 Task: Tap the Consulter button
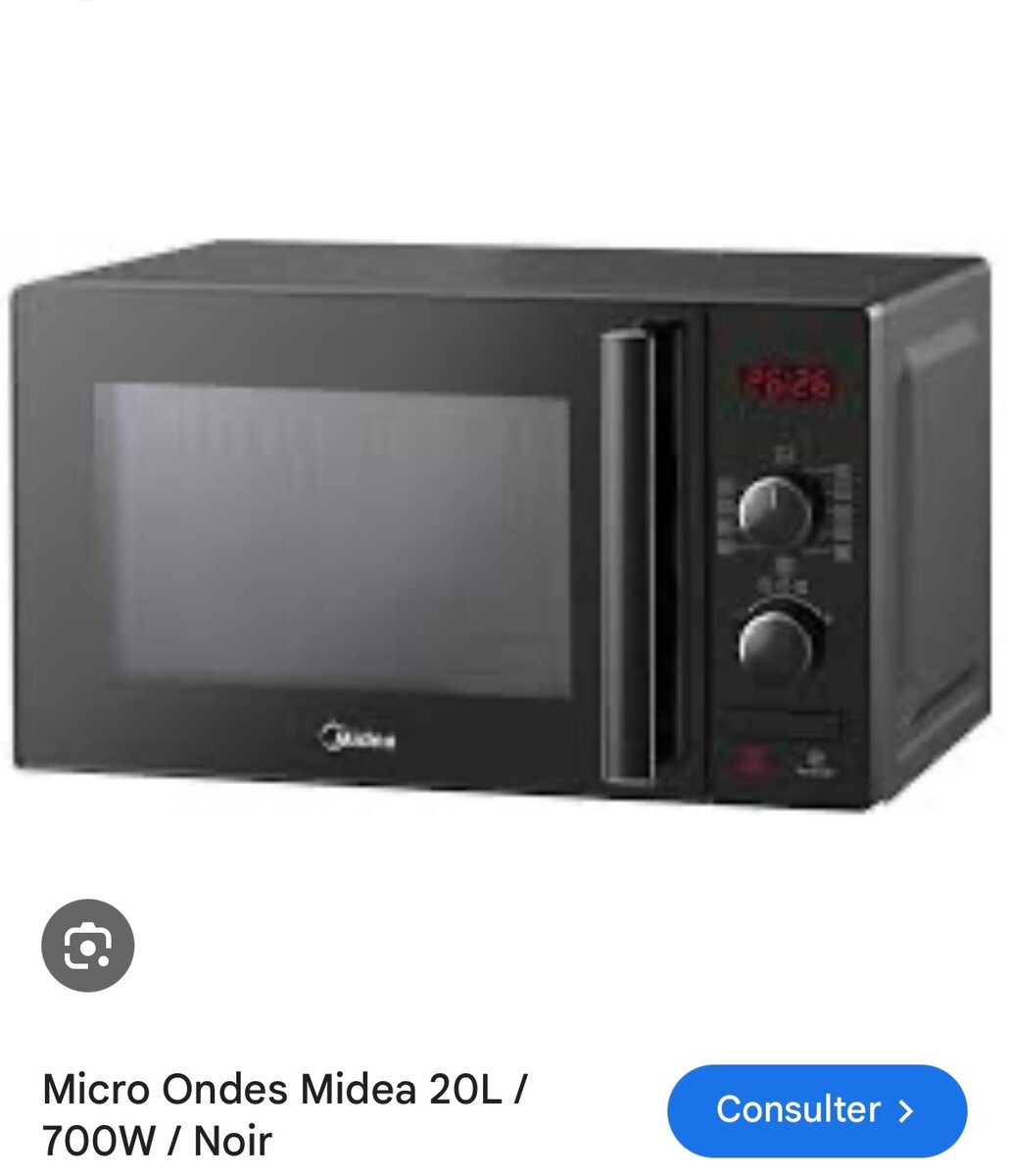(x=817, y=1110)
